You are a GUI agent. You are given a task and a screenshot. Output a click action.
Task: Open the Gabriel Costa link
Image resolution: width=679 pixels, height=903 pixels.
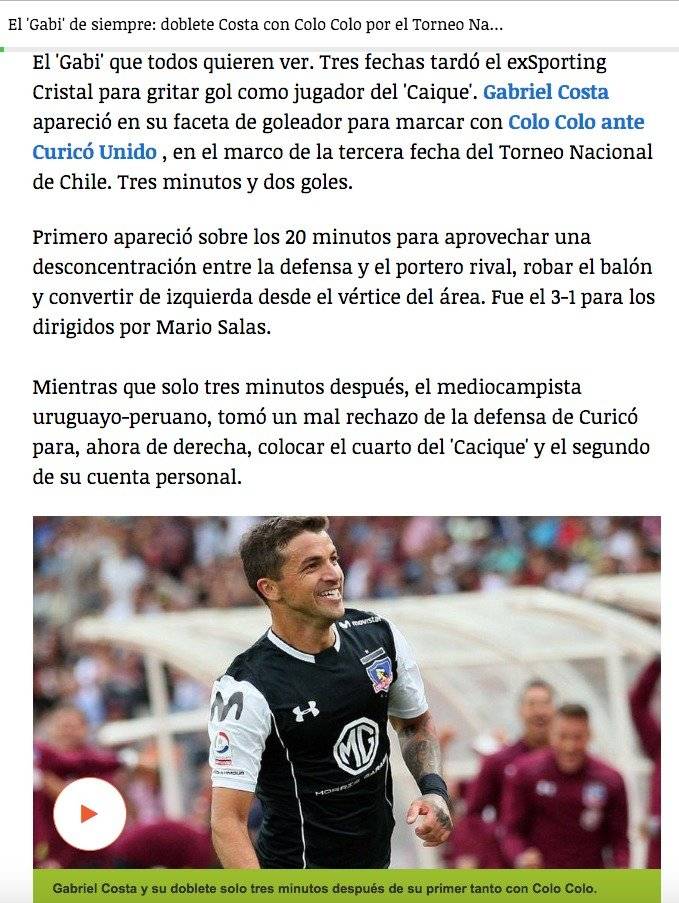545,93
